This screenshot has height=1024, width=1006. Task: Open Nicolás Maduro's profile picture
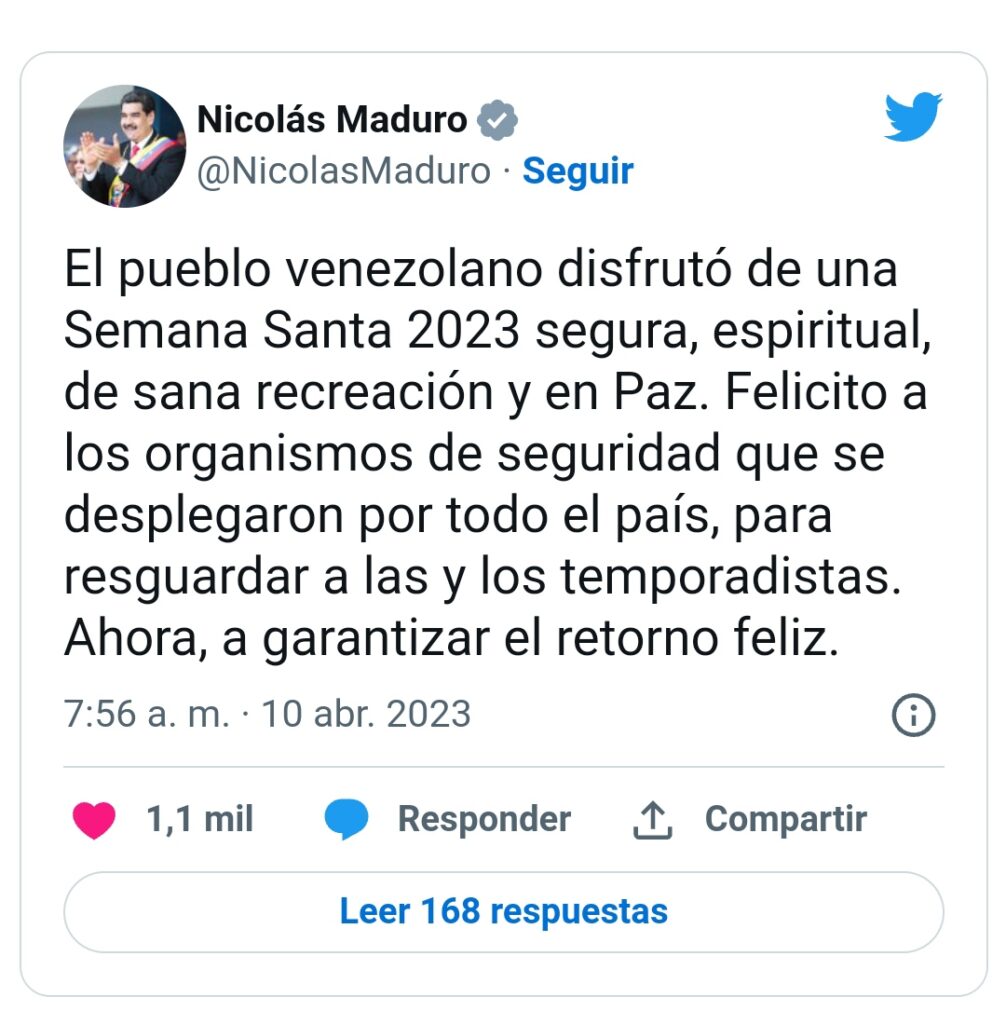coord(125,146)
